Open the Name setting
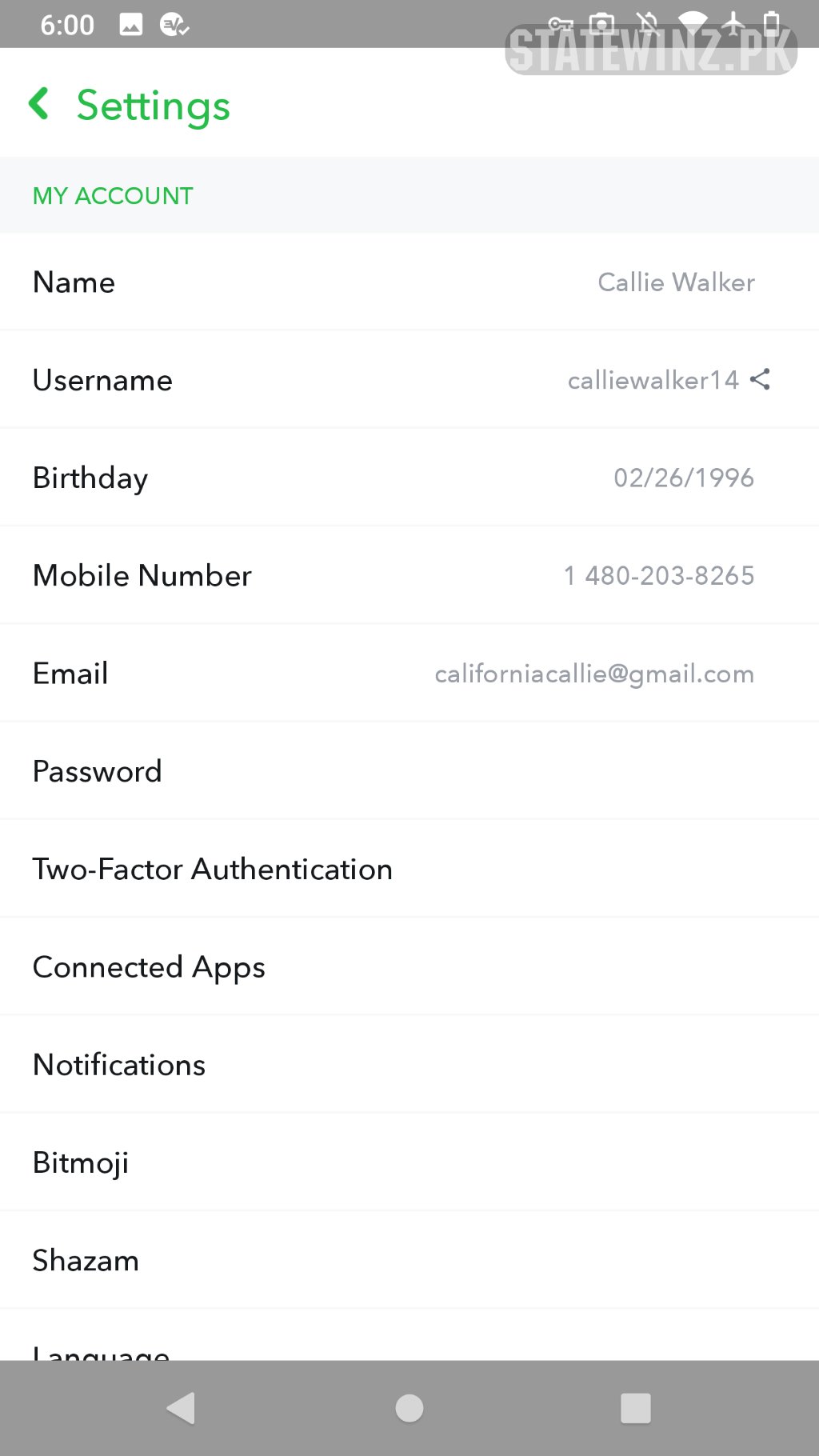 click(409, 282)
